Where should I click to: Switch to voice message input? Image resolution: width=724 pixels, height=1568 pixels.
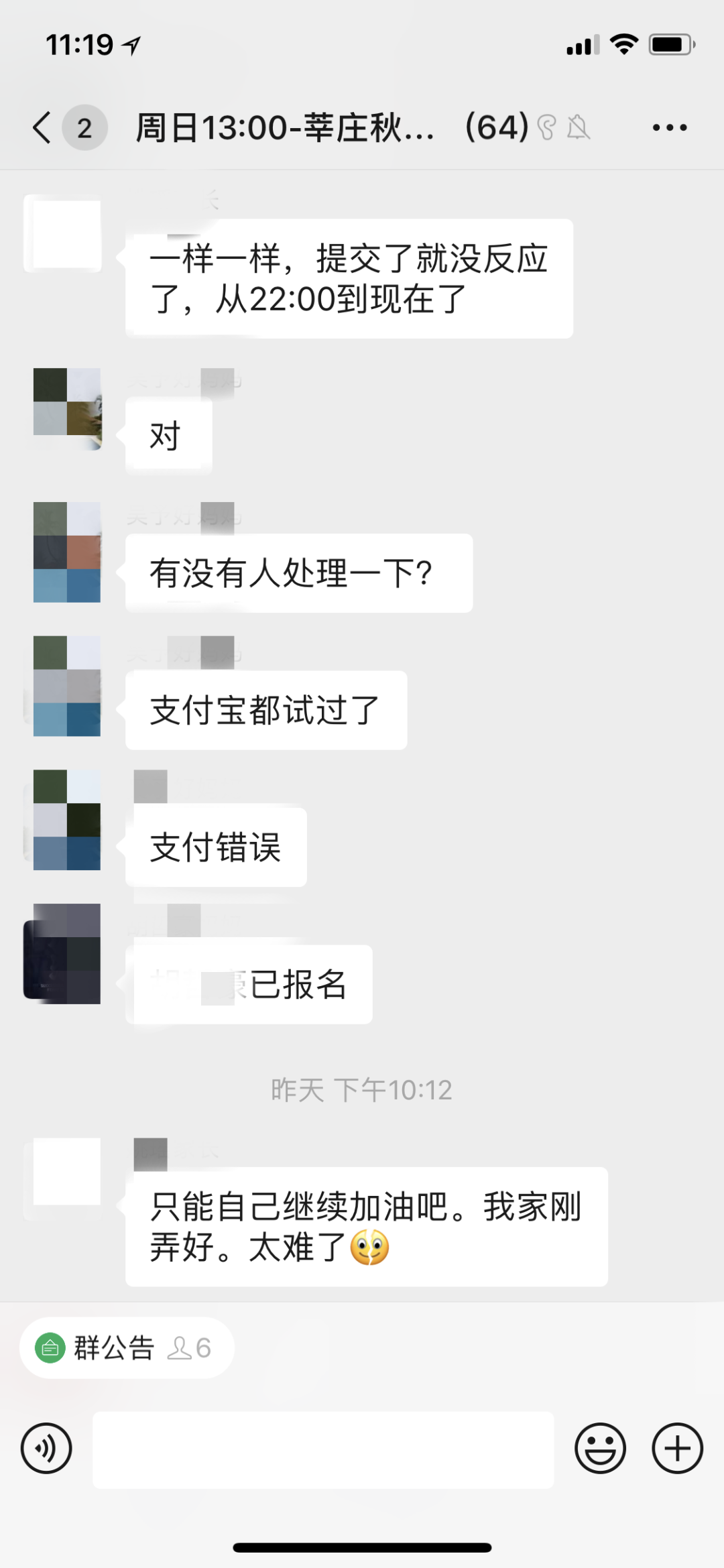tap(46, 1449)
